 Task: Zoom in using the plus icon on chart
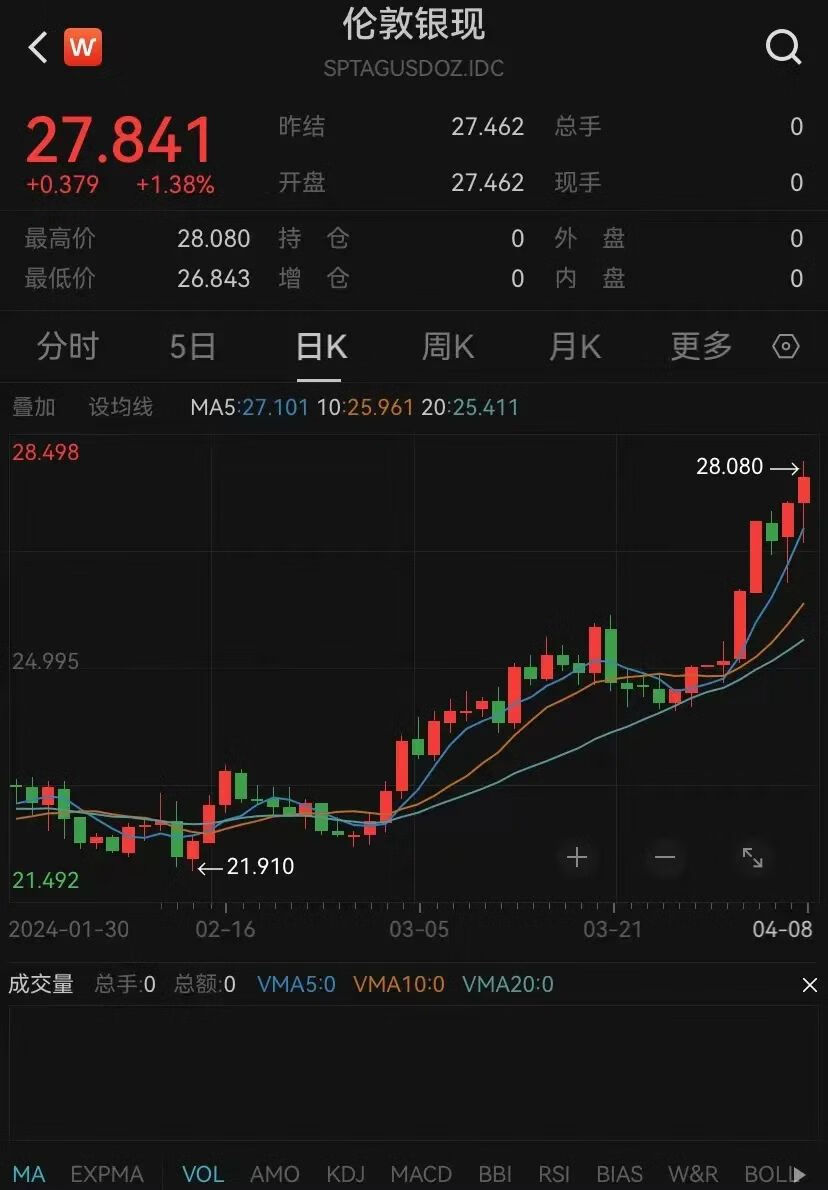pyautogui.click(x=577, y=857)
